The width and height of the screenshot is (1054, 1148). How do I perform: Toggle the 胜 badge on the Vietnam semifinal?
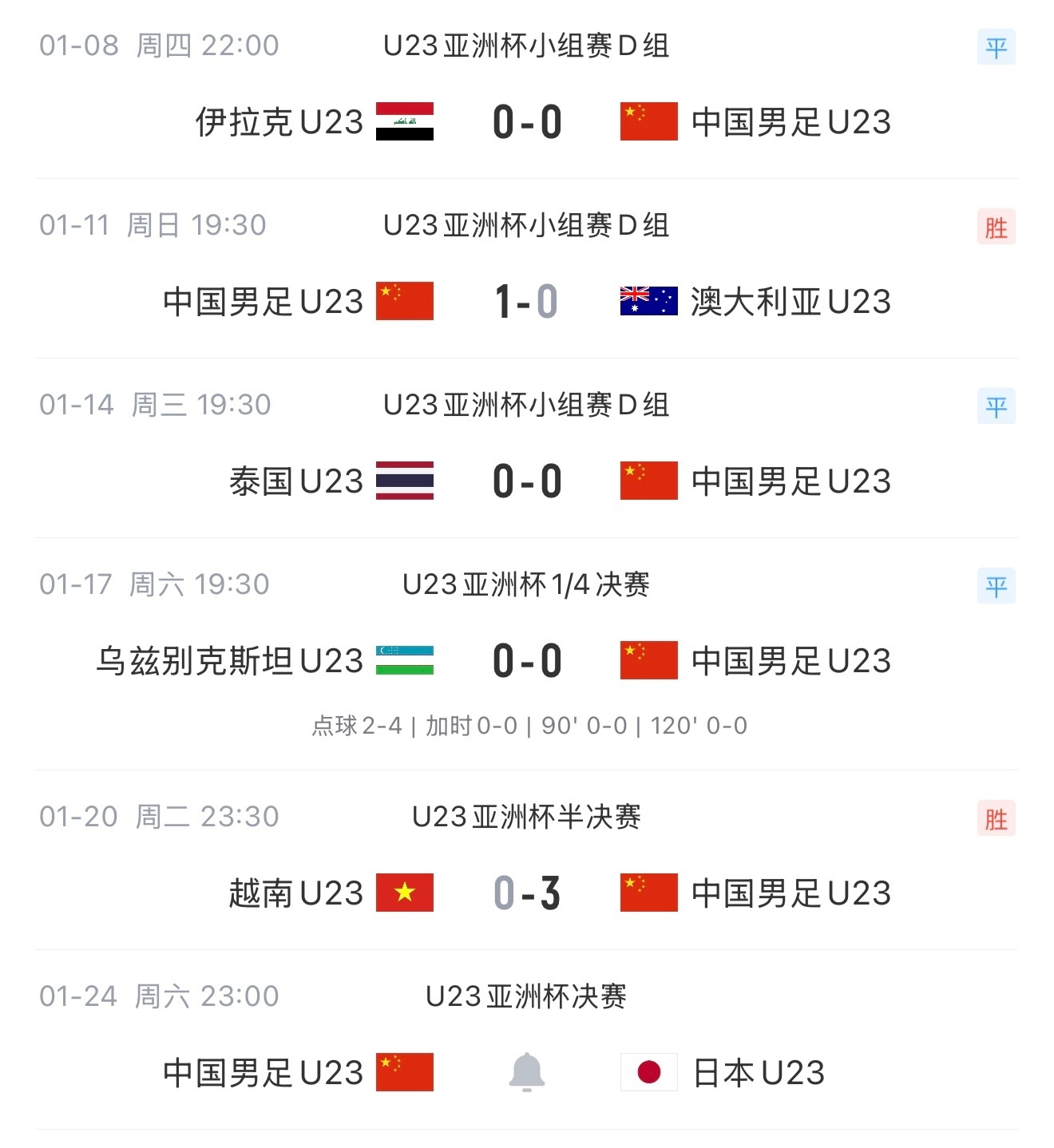tap(996, 818)
